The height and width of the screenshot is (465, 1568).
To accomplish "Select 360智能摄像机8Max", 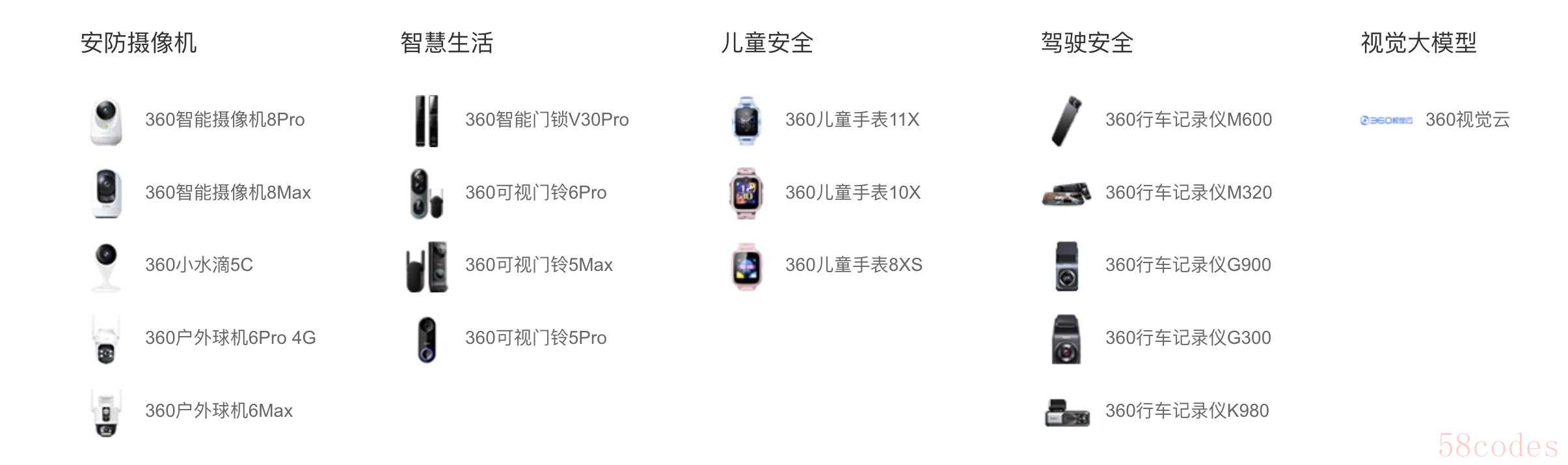I will (228, 193).
